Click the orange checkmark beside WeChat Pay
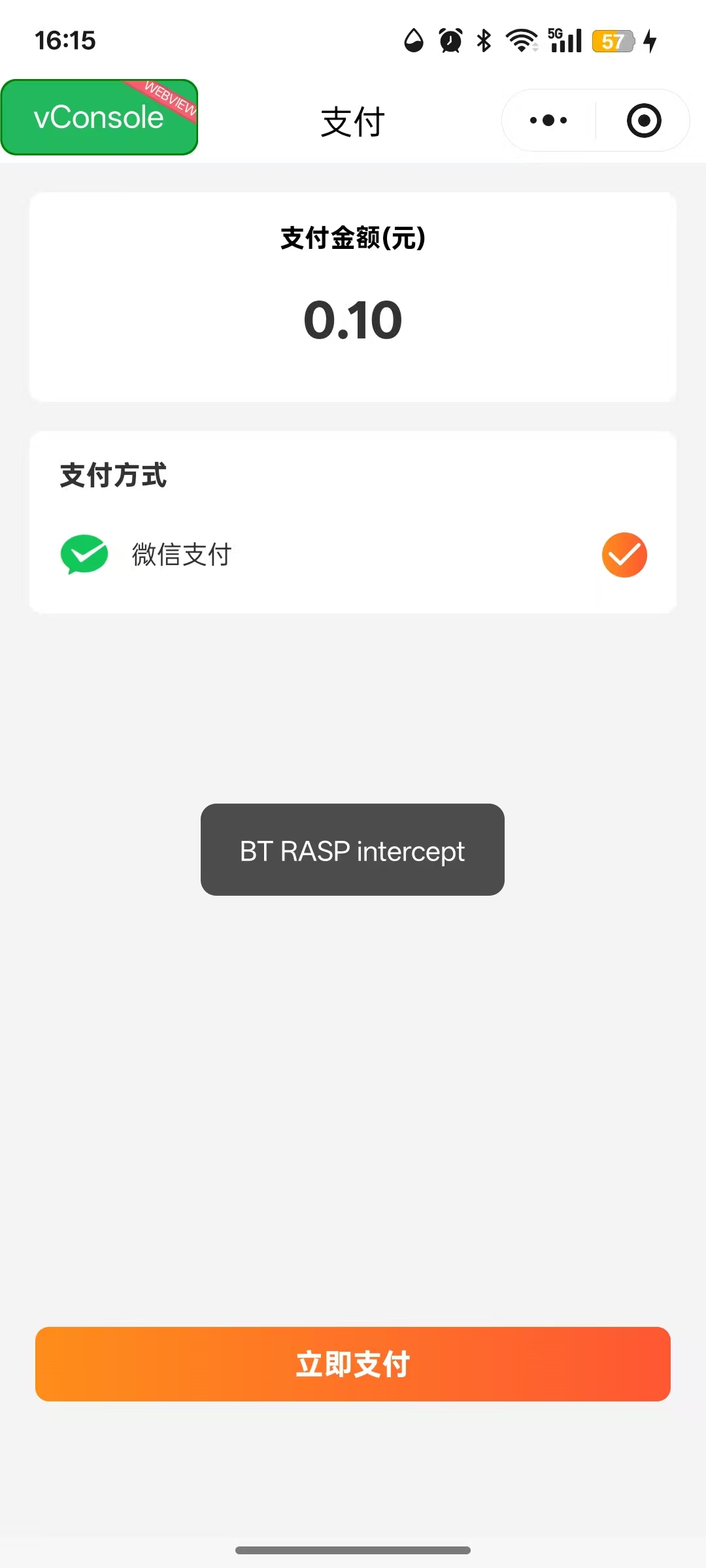This screenshot has height=1568, width=706. pyautogui.click(x=624, y=554)
